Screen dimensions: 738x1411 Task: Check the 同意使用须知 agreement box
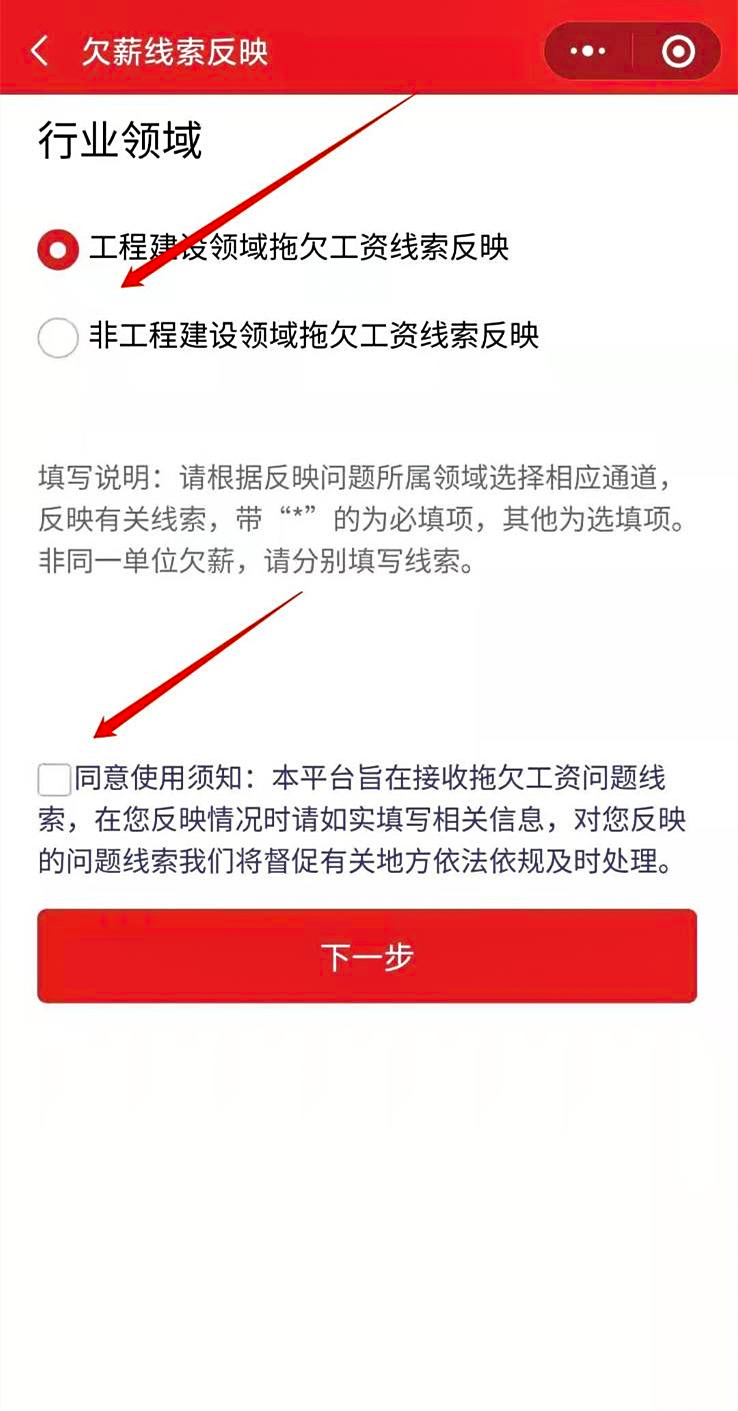click(x=54, y=779)
